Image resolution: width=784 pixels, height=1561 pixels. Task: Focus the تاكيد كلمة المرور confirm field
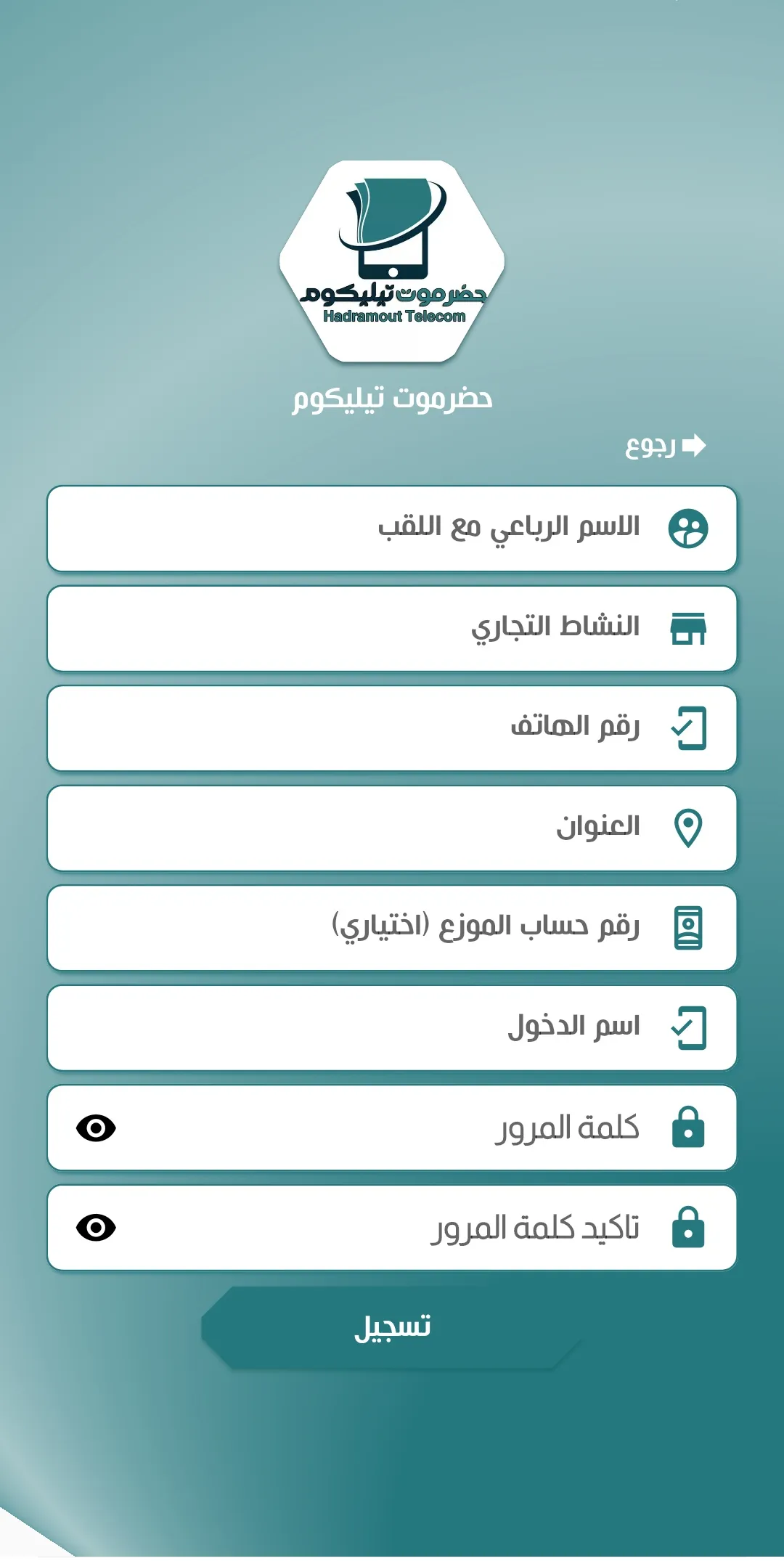pyautogui.click(x=392, y=1228)
